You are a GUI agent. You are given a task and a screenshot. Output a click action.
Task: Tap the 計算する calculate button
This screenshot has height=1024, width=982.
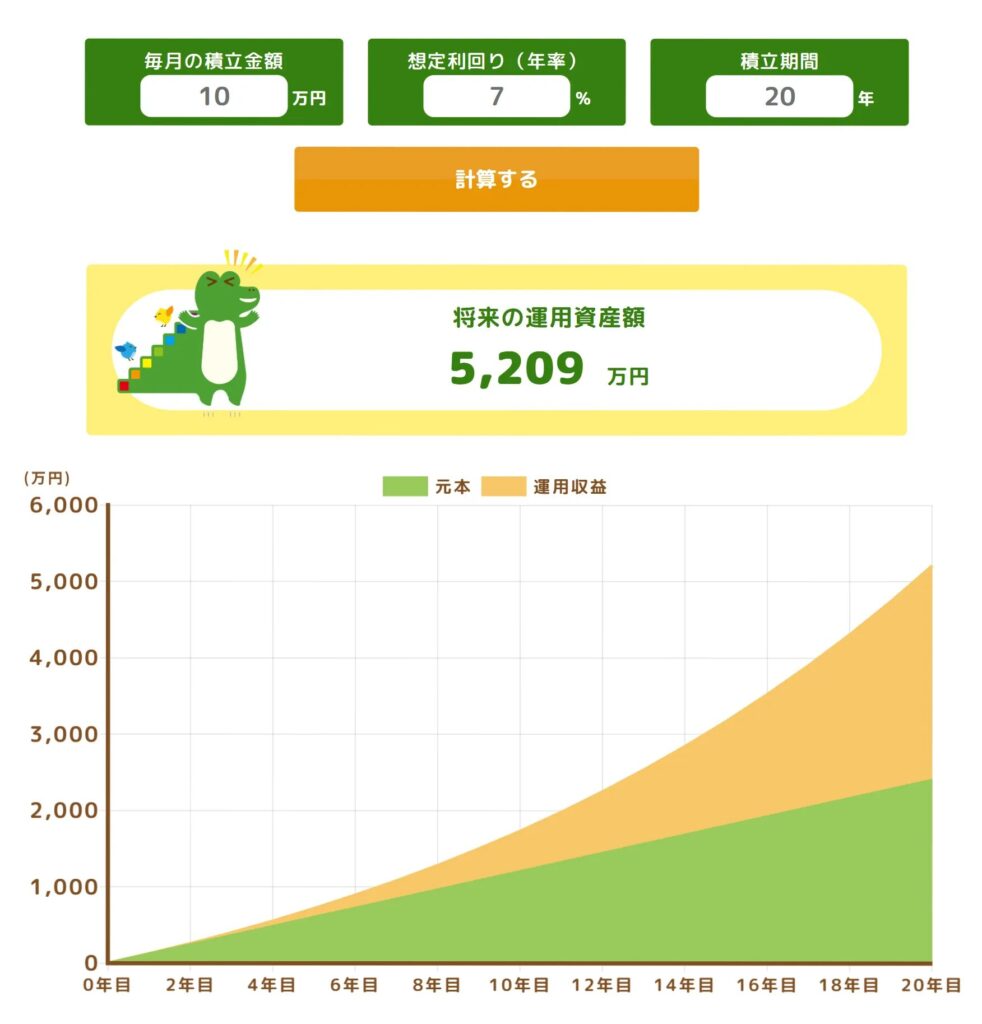coord(496,180)
